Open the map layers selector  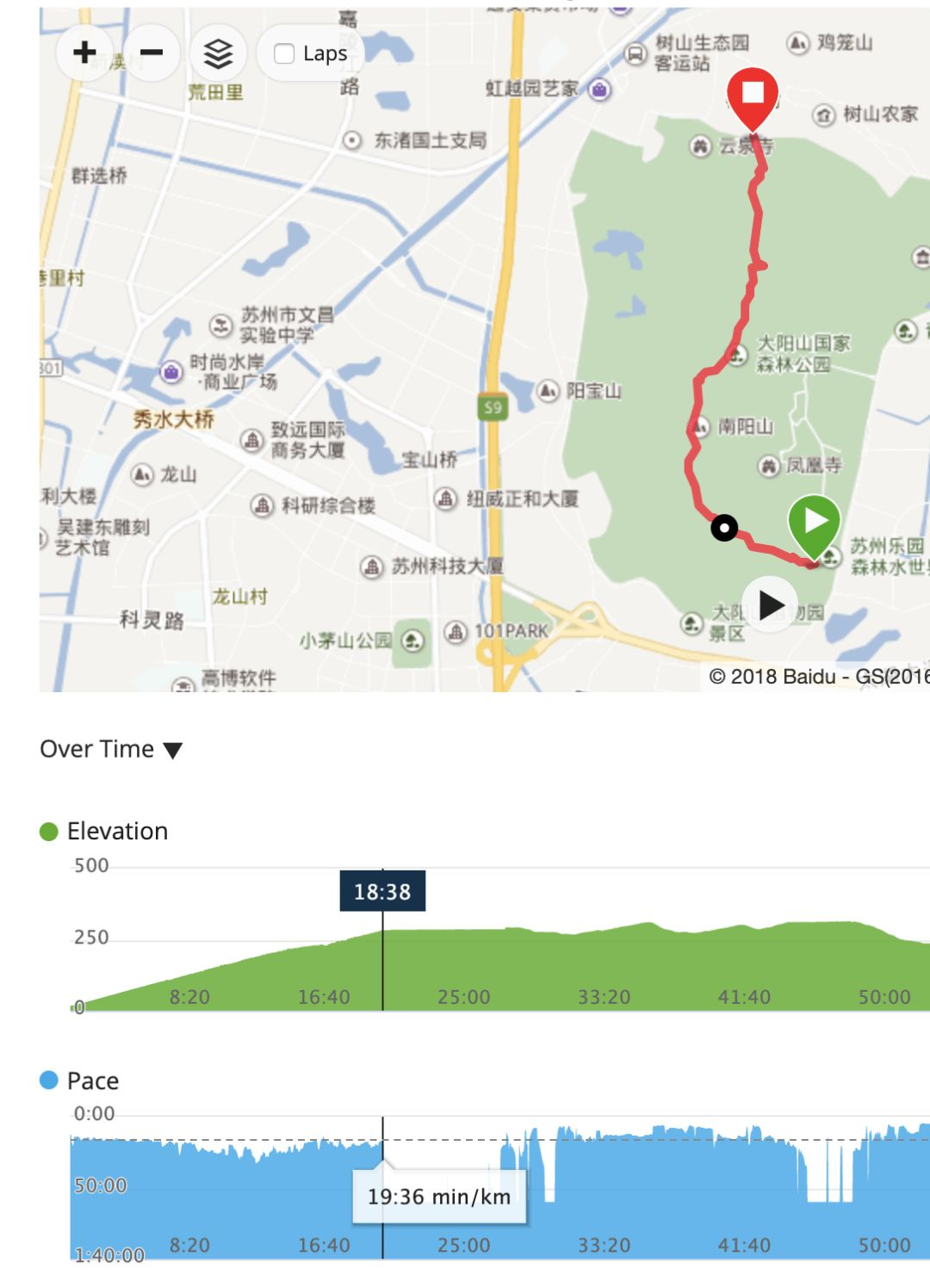tap(218, 53)
